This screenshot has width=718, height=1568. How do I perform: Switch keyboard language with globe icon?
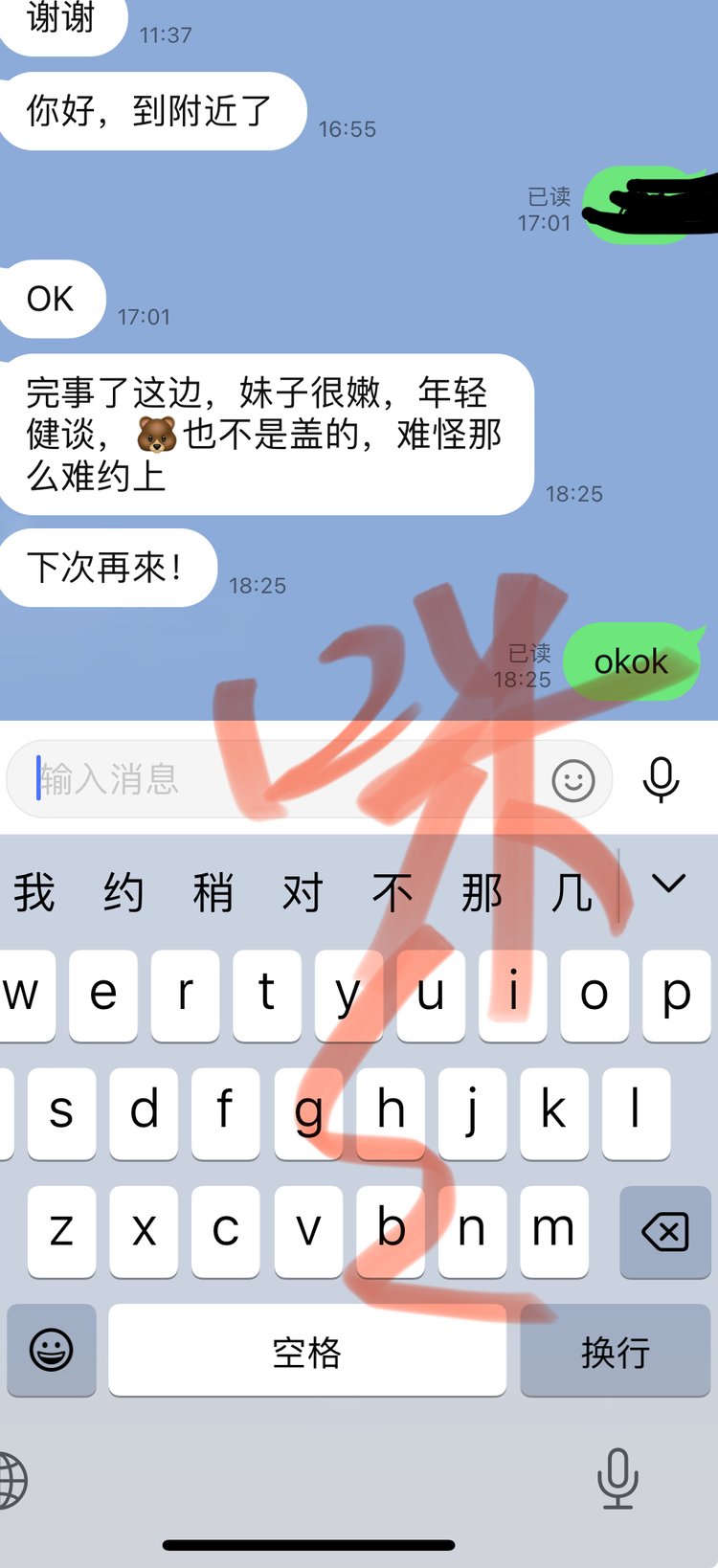[x=11, y=1481]
